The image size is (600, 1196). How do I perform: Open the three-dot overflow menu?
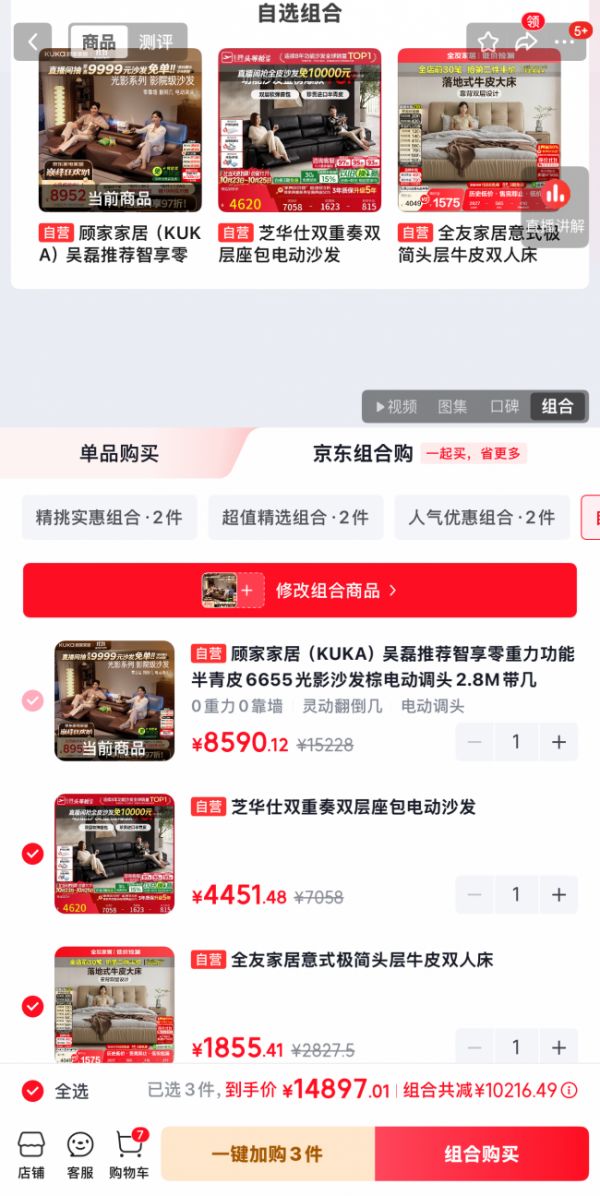pyautogui.click(x=565, y=42)
